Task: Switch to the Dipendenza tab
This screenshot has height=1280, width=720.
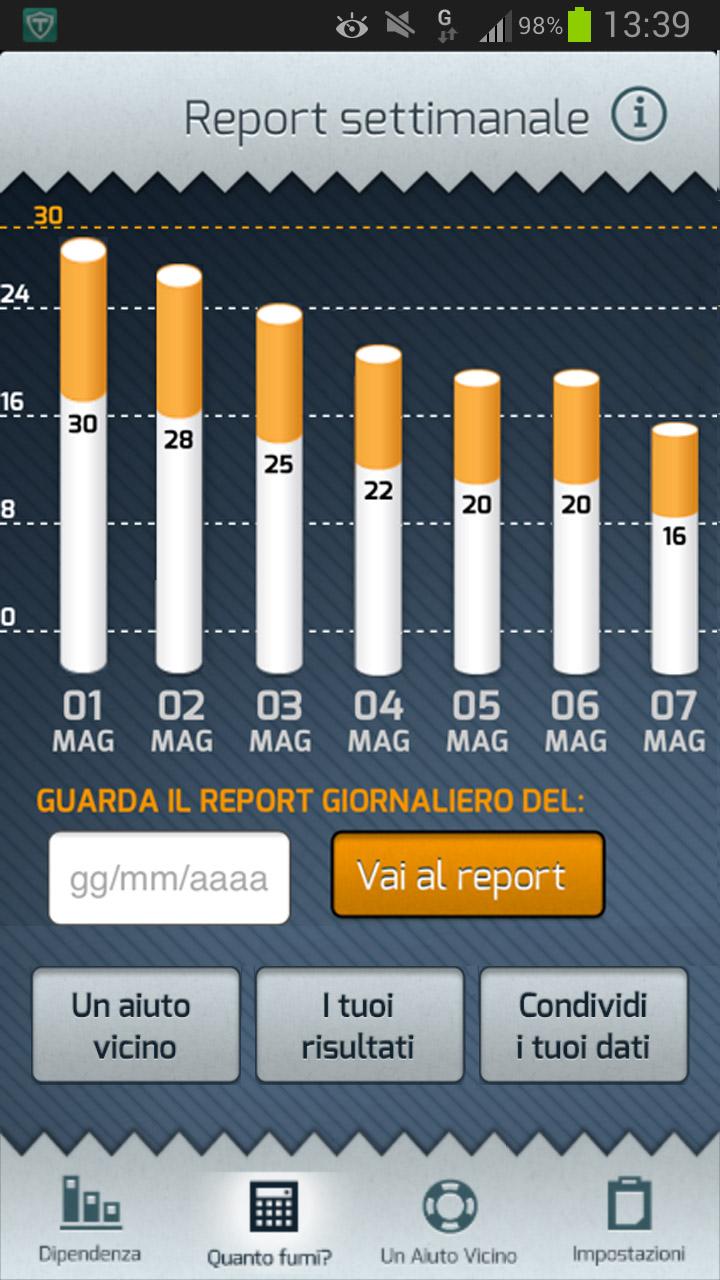Action: (90, 1221)
